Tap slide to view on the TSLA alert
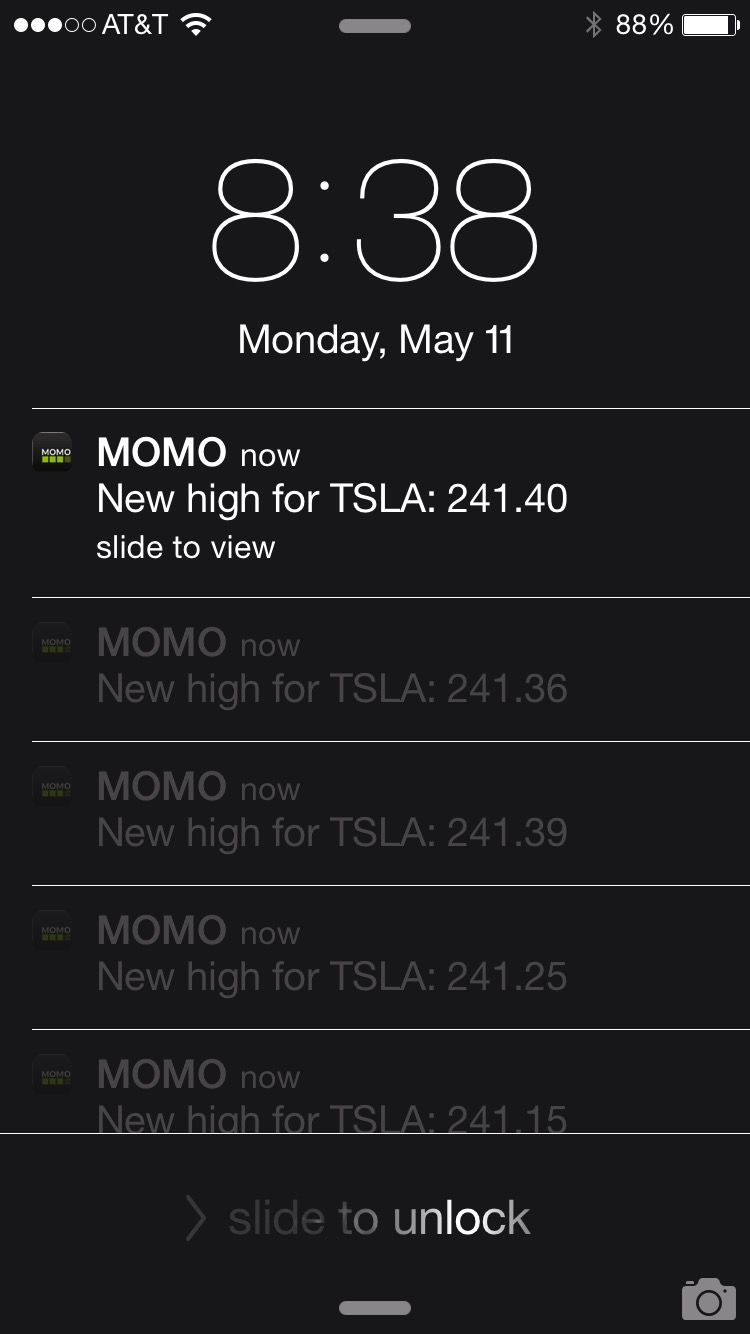 coord(185,547)
